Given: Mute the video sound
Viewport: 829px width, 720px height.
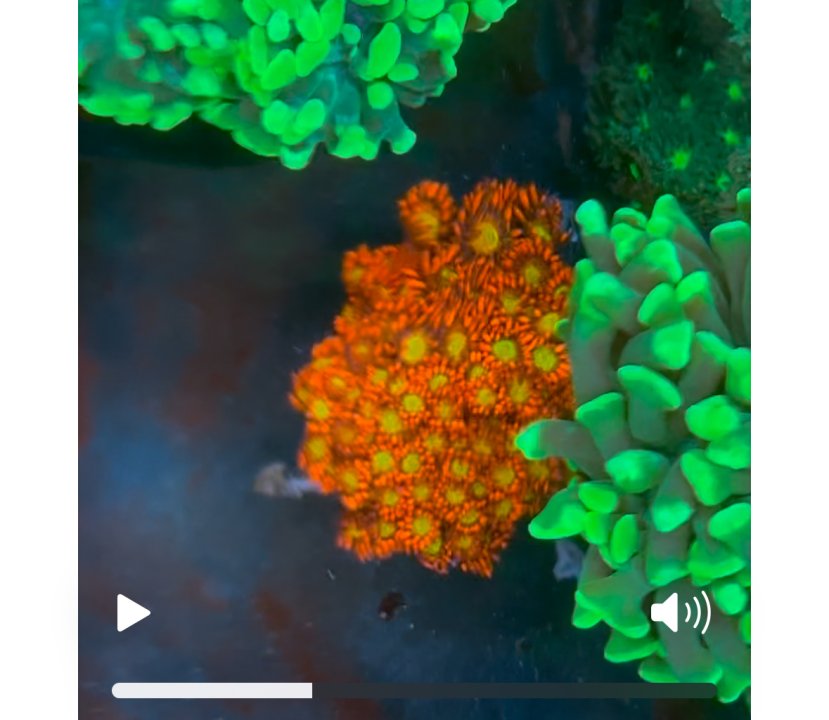Looking at the screenshot, I should coord(680,612).
